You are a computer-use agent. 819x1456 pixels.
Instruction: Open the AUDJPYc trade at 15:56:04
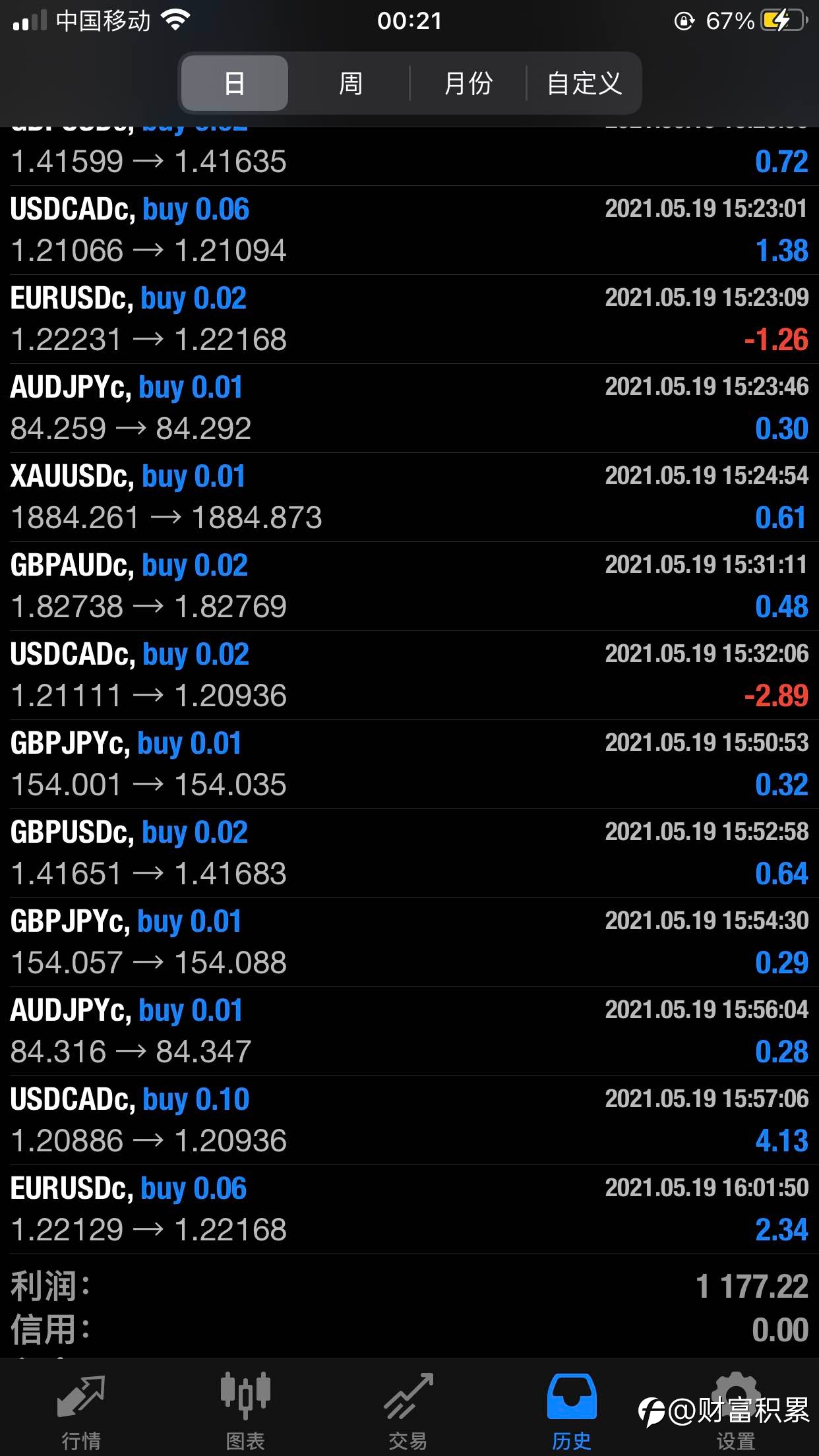pyautogui.click(x=409, y=1031)
